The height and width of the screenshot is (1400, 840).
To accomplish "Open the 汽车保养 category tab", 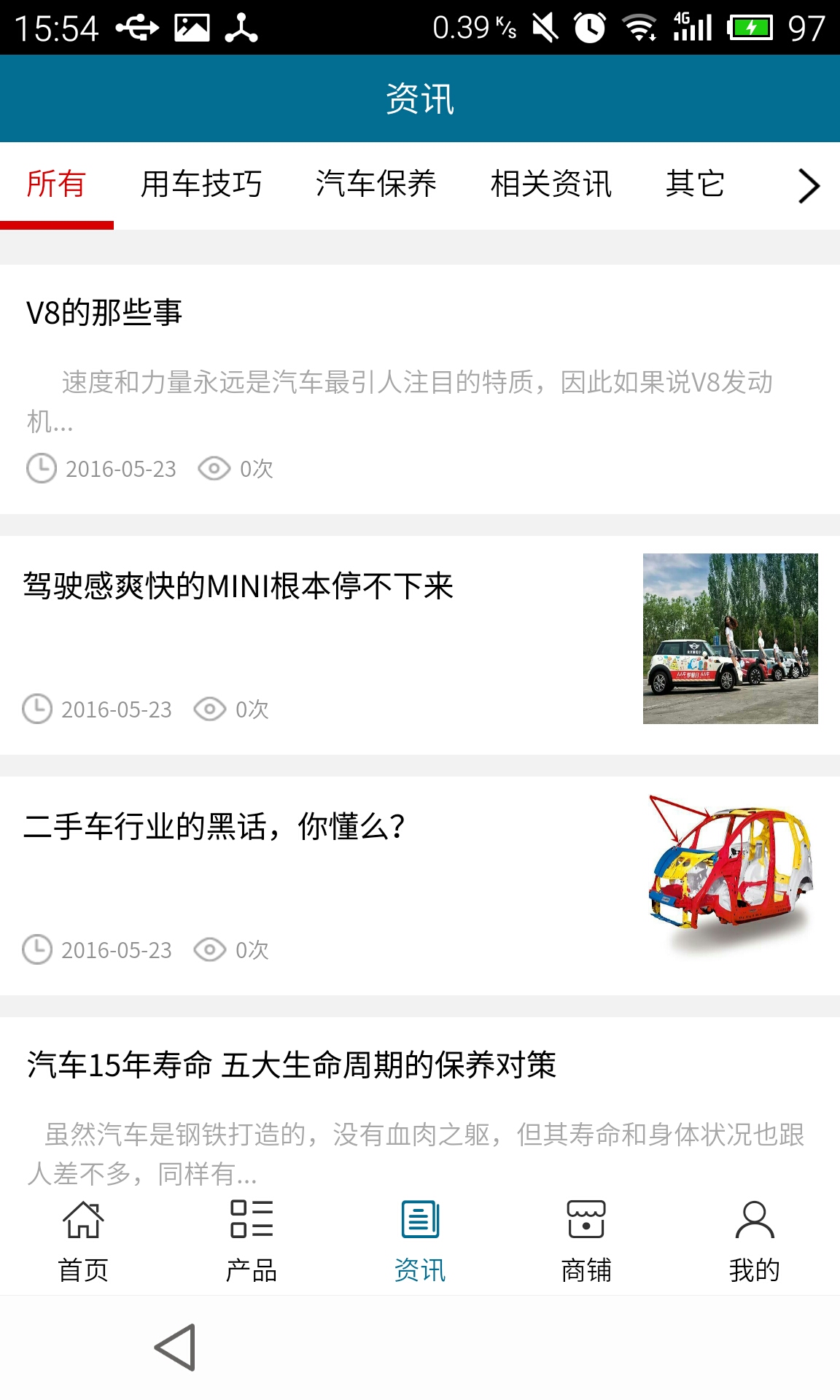I will pyautogui.click(x=376, y=184).
